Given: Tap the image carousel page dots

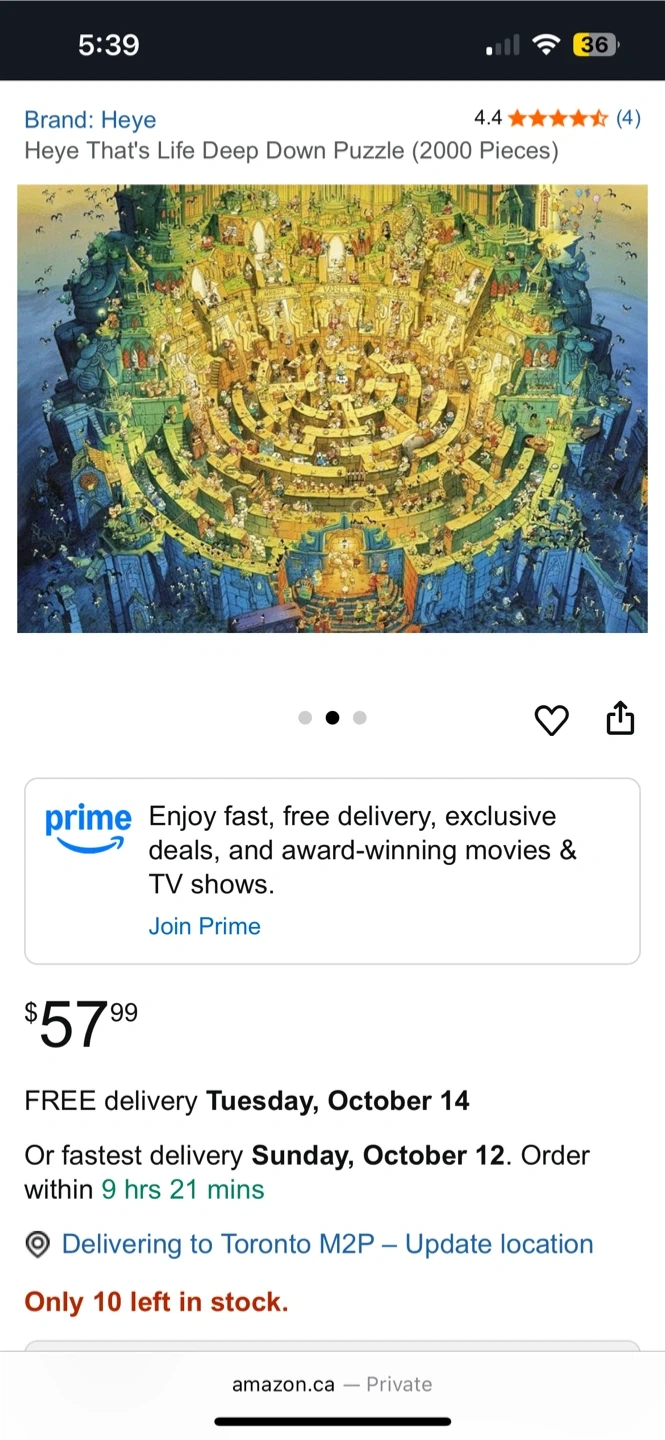Looking at the screenshot, I should tap(332, 718).
